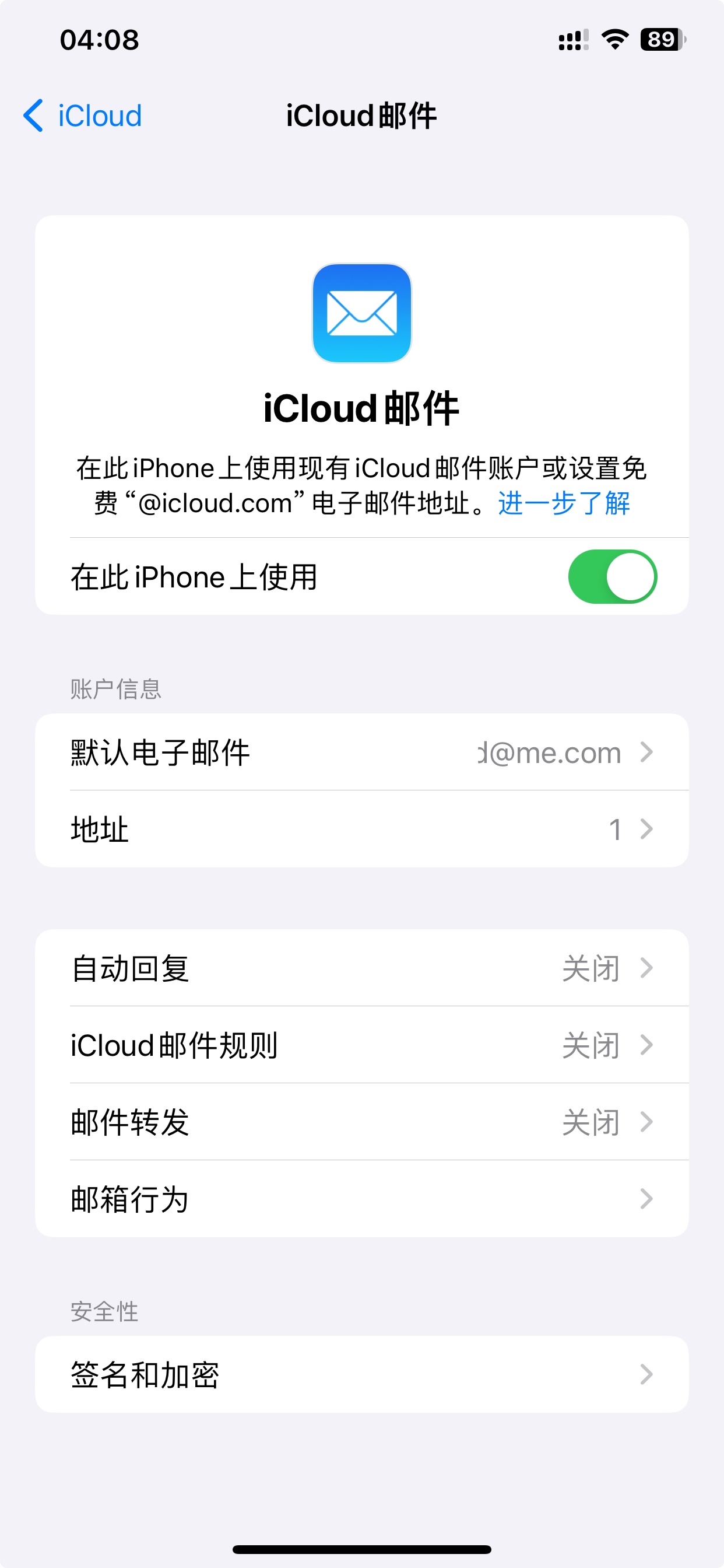The width and height of the screenshot is (724, 1568).
Task: Disable 在此 iPhone 上使用 switch
Action: [x=611, y=576]
